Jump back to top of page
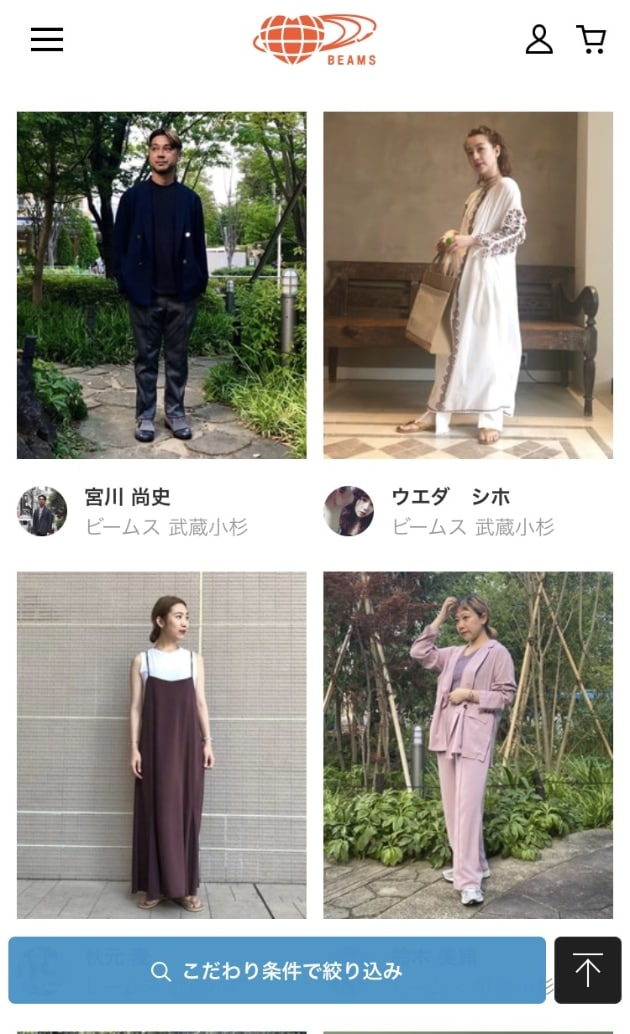The height and width of the screenshot is (1034, 630). point(588,971)
